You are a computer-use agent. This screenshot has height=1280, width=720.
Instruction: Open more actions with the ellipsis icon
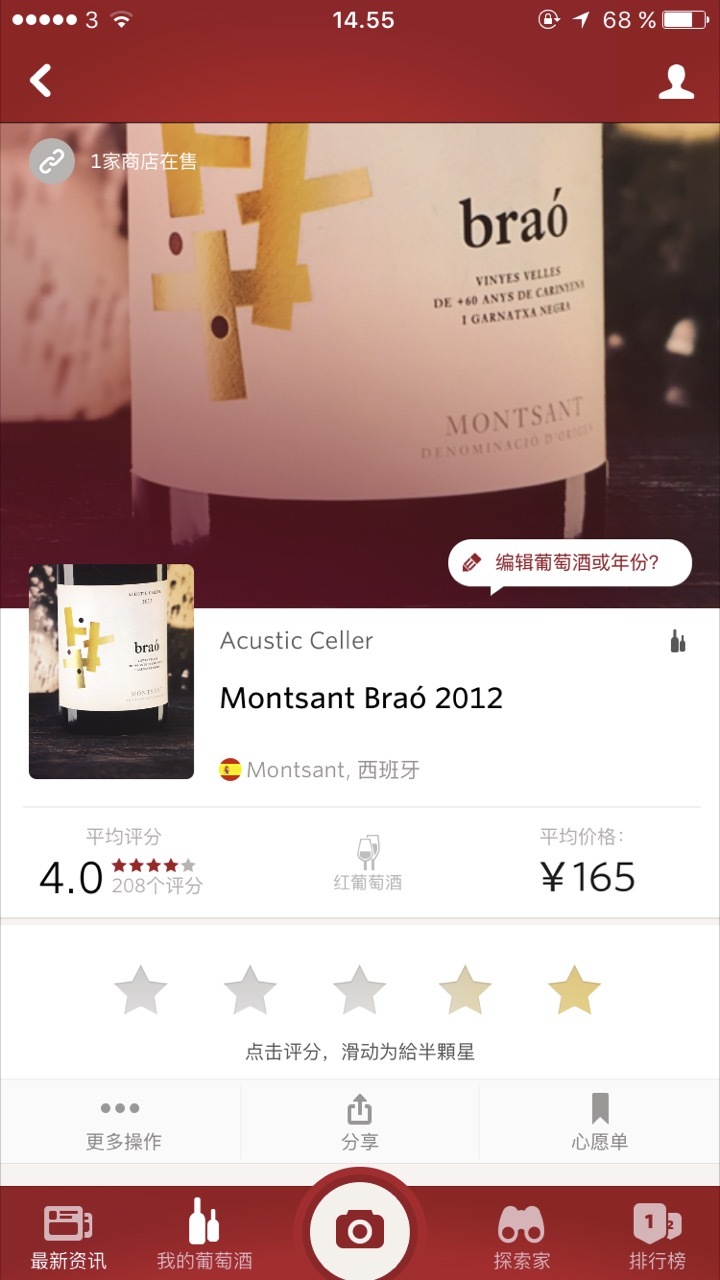click(x=120, y=1107)
